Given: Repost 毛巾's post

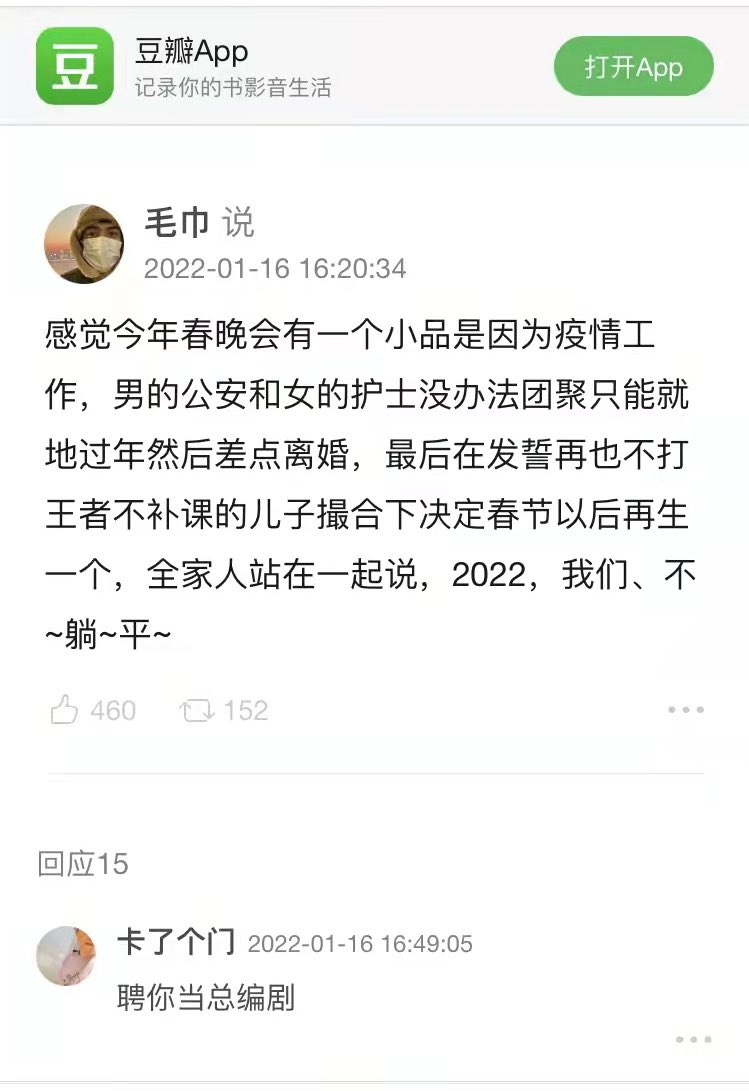Looking at the screenshot, I should coord(197,710).
